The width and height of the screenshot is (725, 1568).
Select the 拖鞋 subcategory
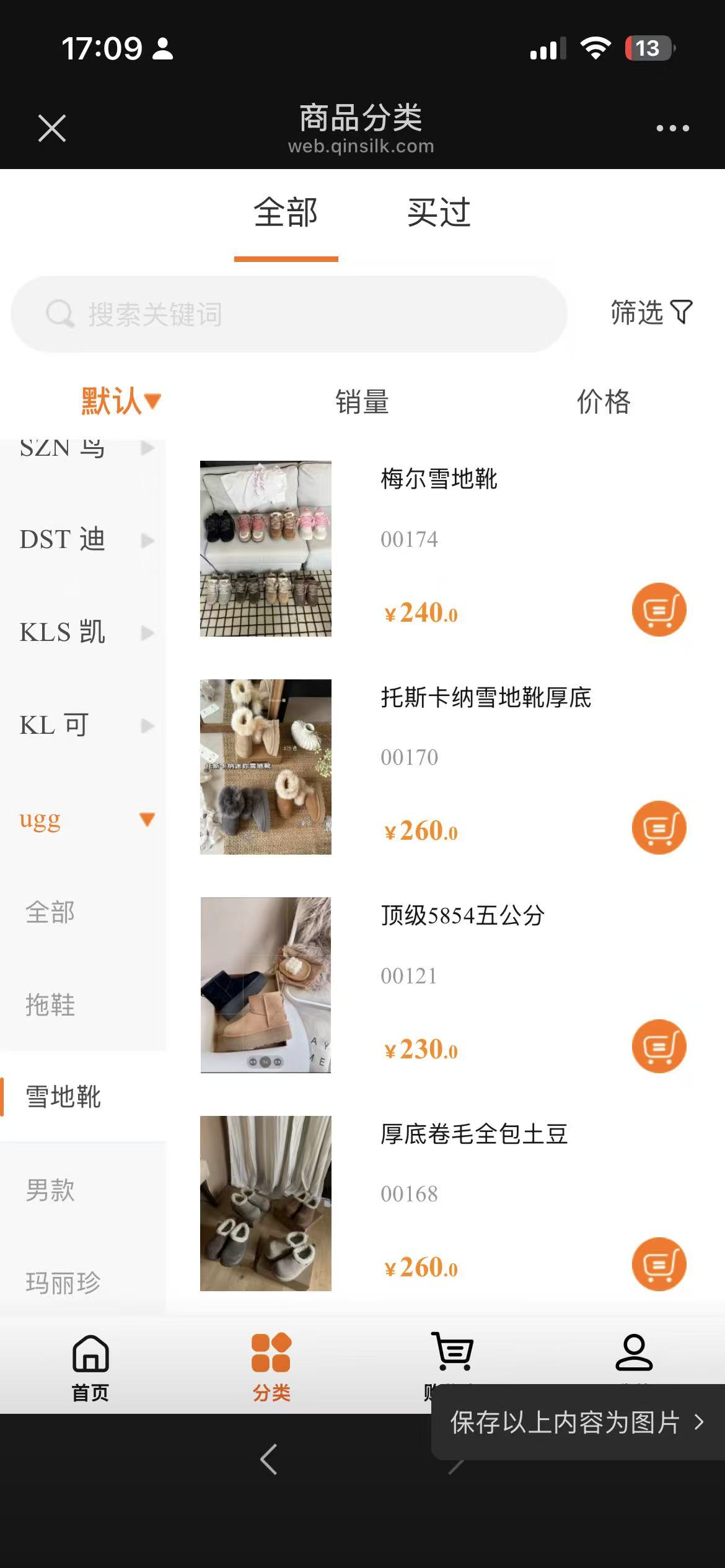[x=51, y=1004]
